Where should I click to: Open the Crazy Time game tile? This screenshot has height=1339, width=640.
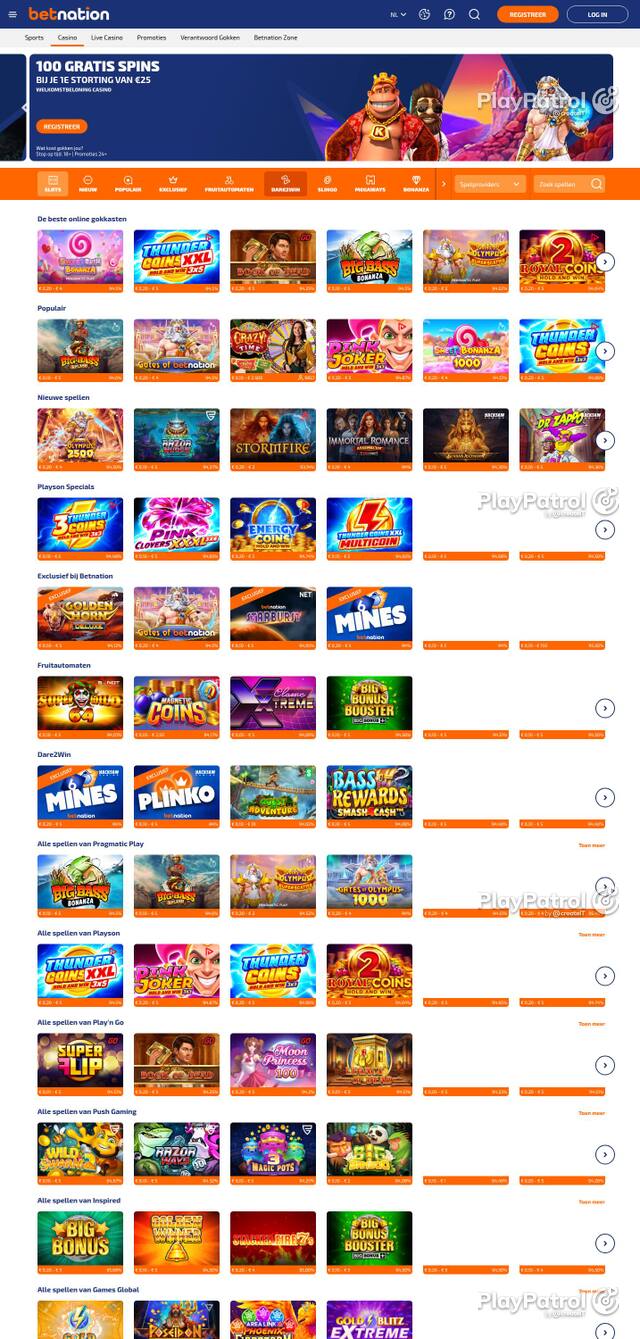click(273, 350)
